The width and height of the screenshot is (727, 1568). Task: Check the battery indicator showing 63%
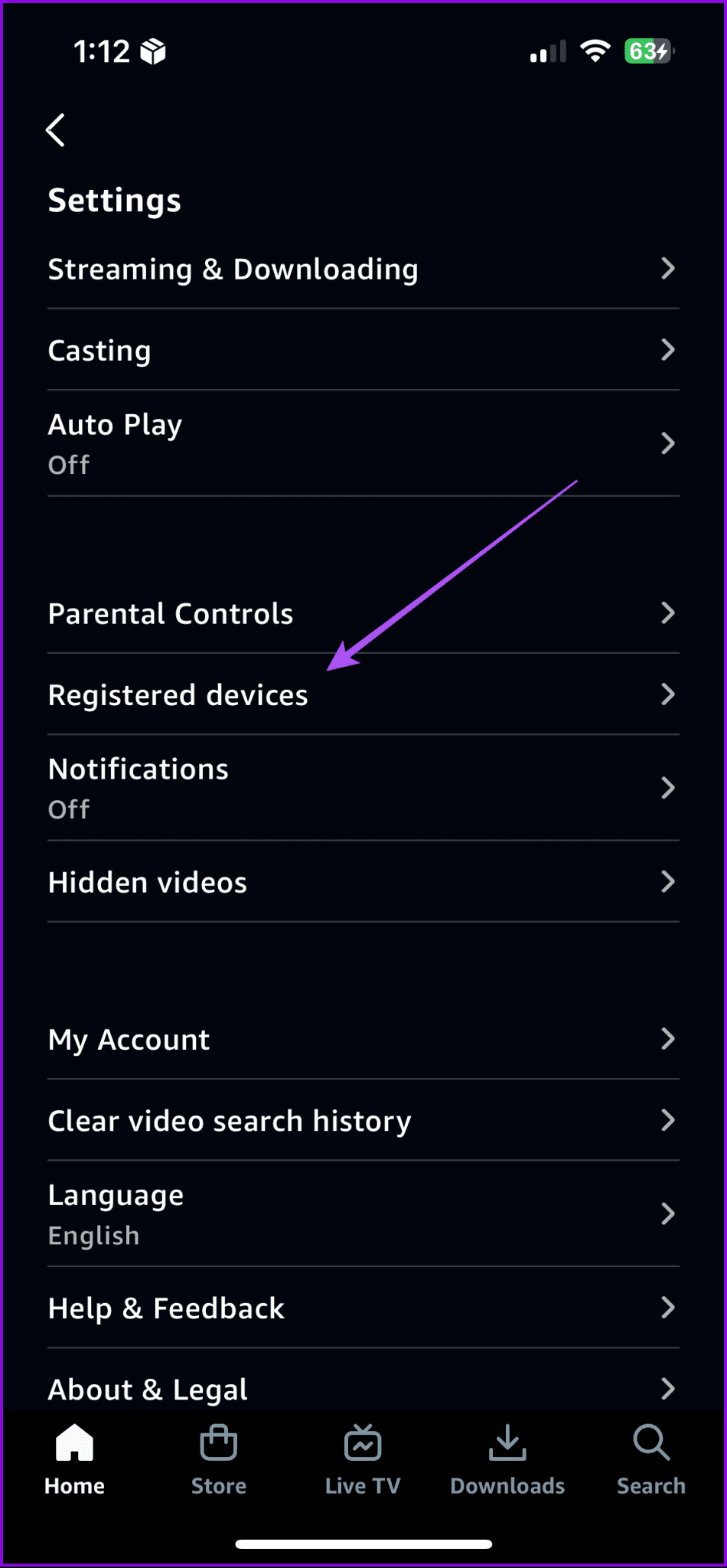click(647, 51)
